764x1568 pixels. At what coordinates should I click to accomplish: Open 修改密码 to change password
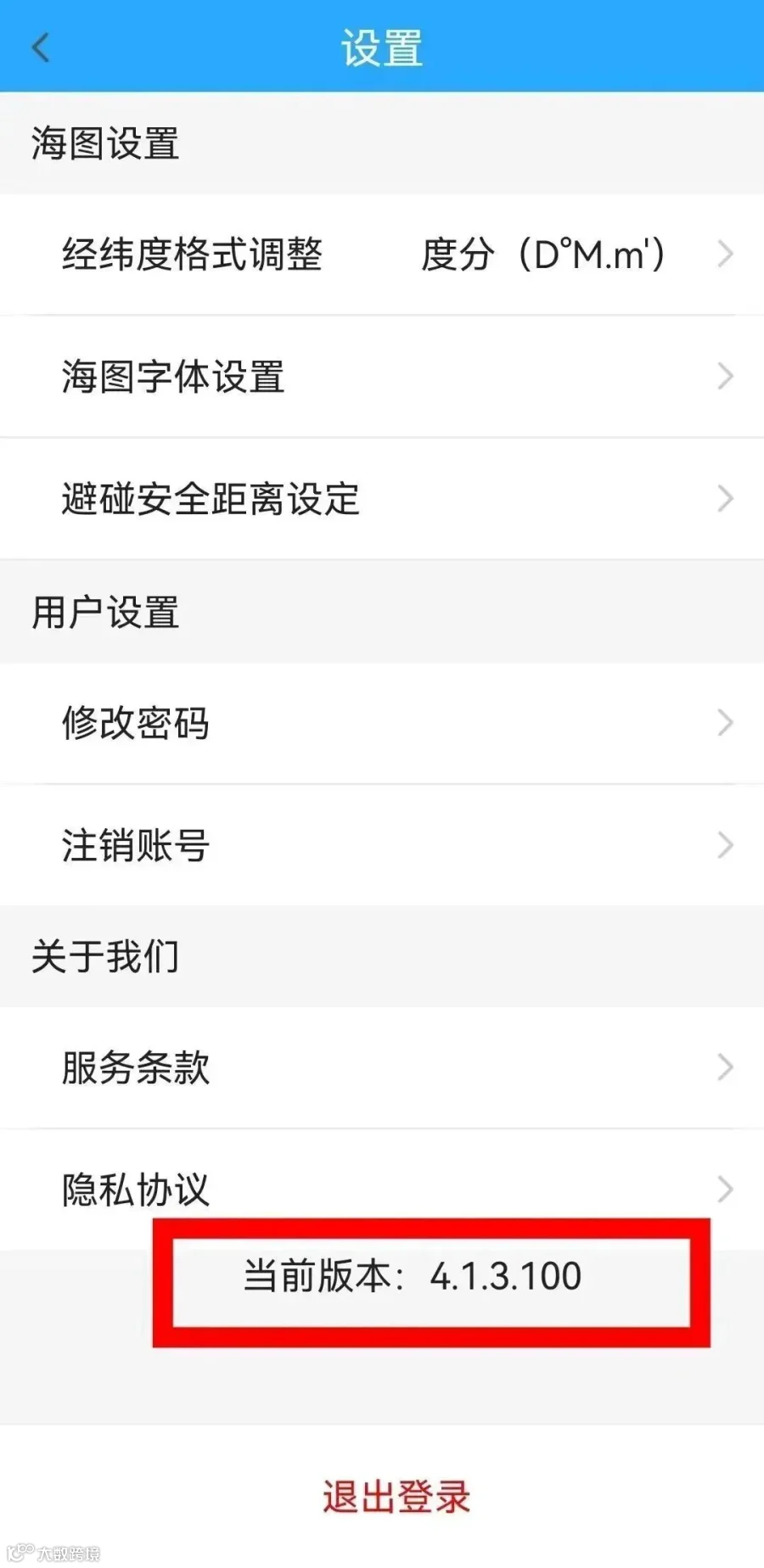pos(382,723)
